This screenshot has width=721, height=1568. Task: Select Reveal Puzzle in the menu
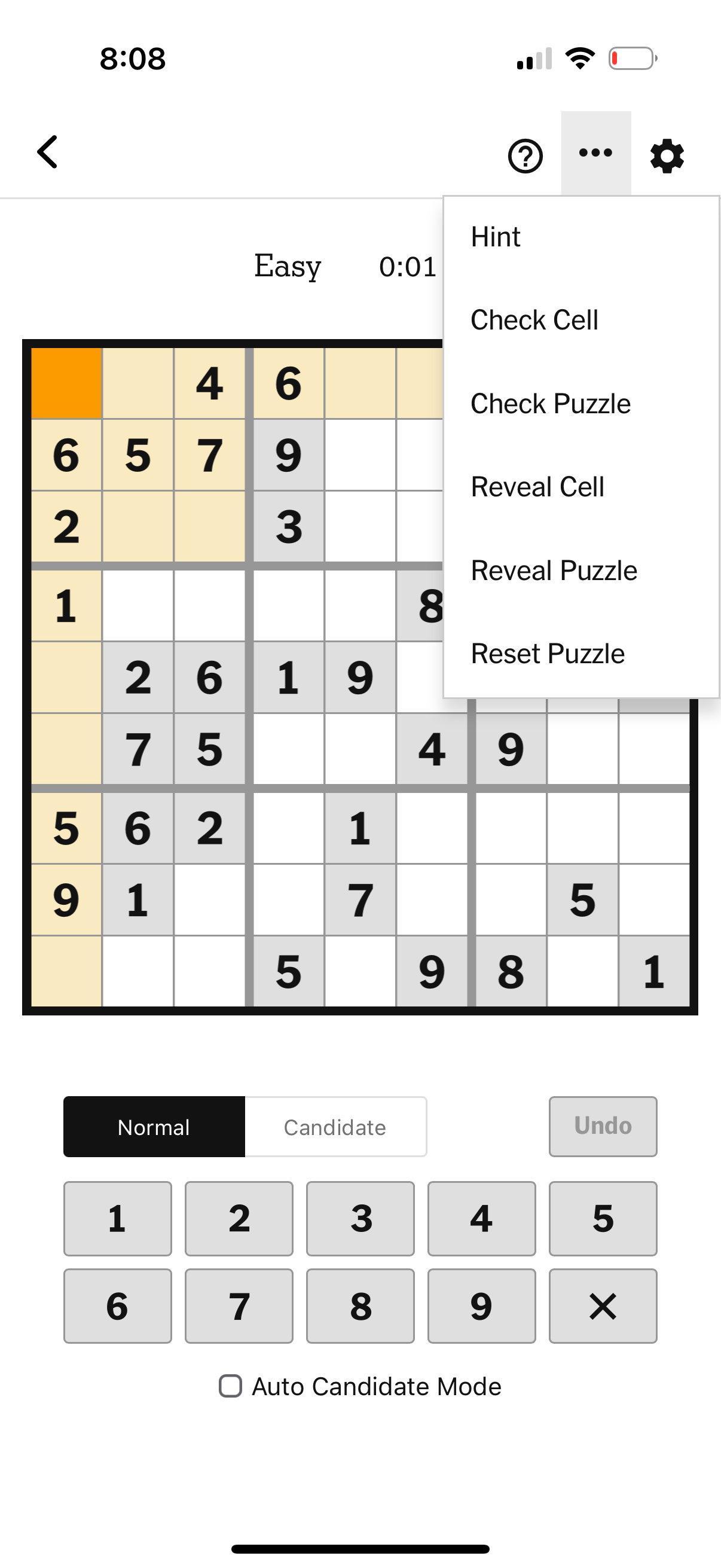[x=554, y=571]
